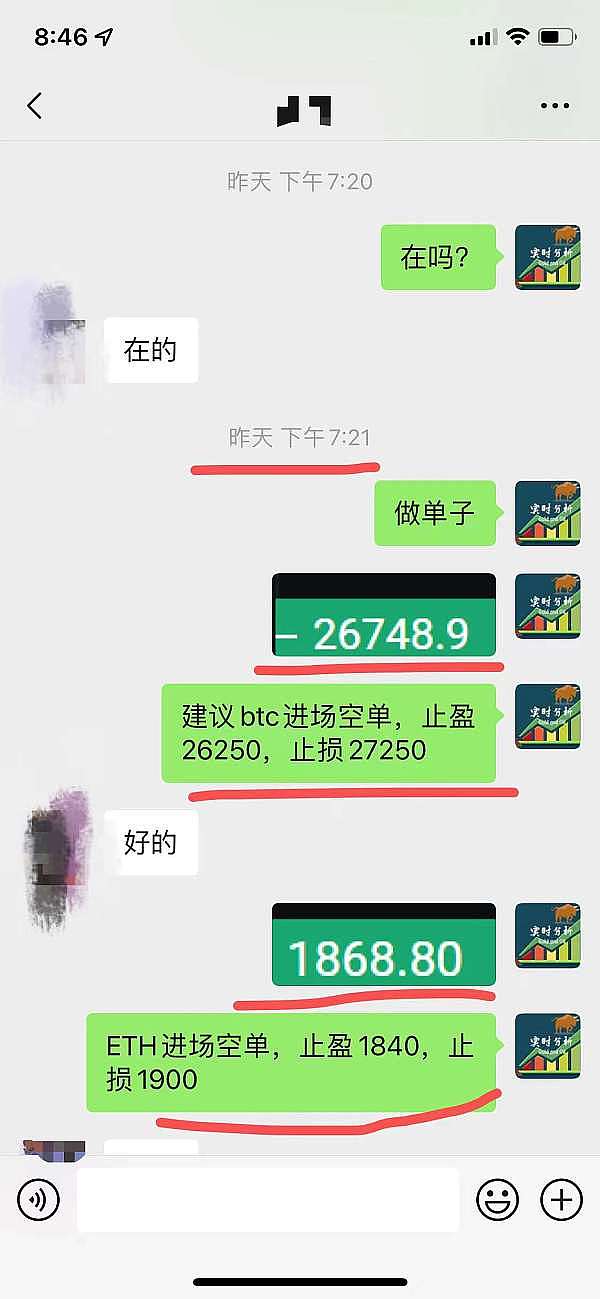View the 1868.80 image message

384,945
